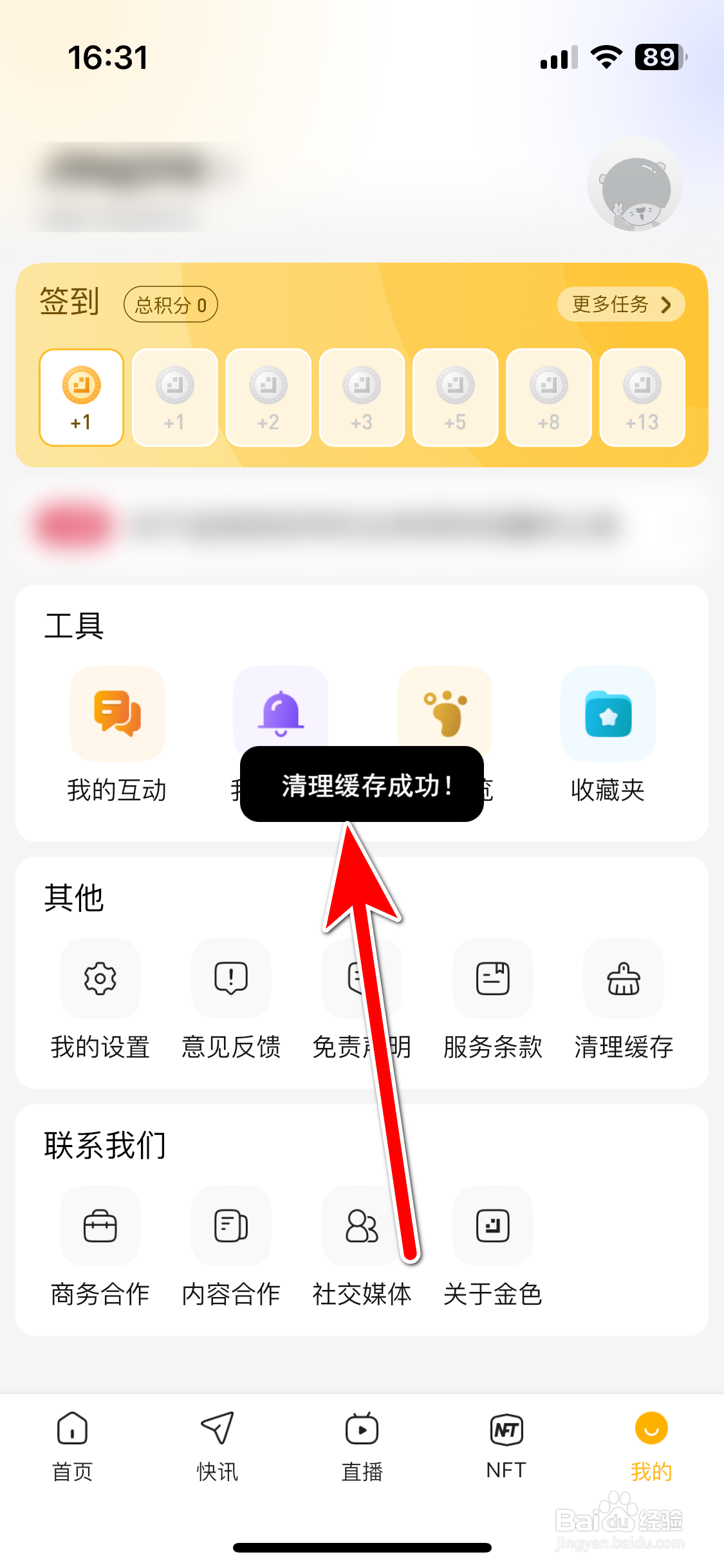Open the 快讯 news flash tab

pyautogui.click(x=216, y=1444)
